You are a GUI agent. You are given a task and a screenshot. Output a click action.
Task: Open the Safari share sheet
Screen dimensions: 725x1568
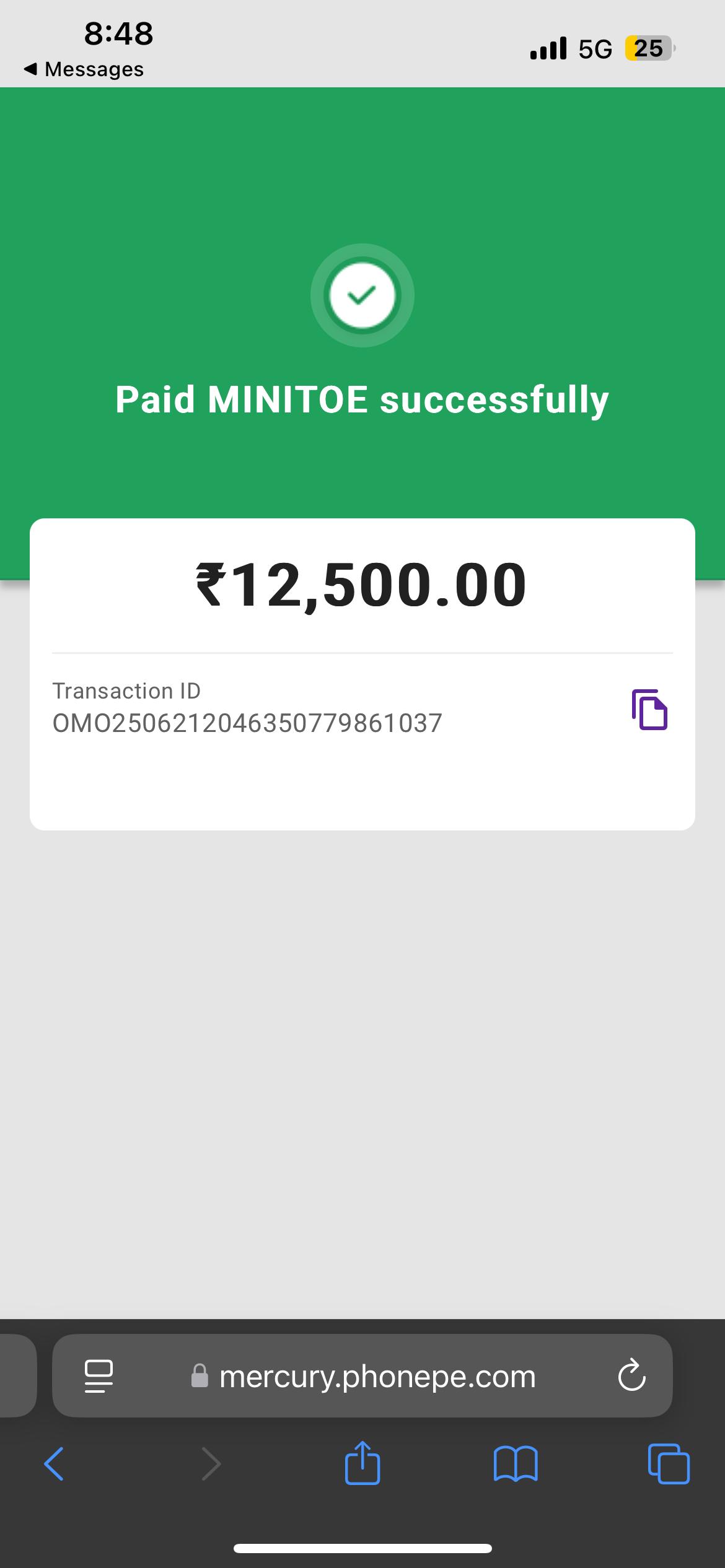click(362, 1462)
